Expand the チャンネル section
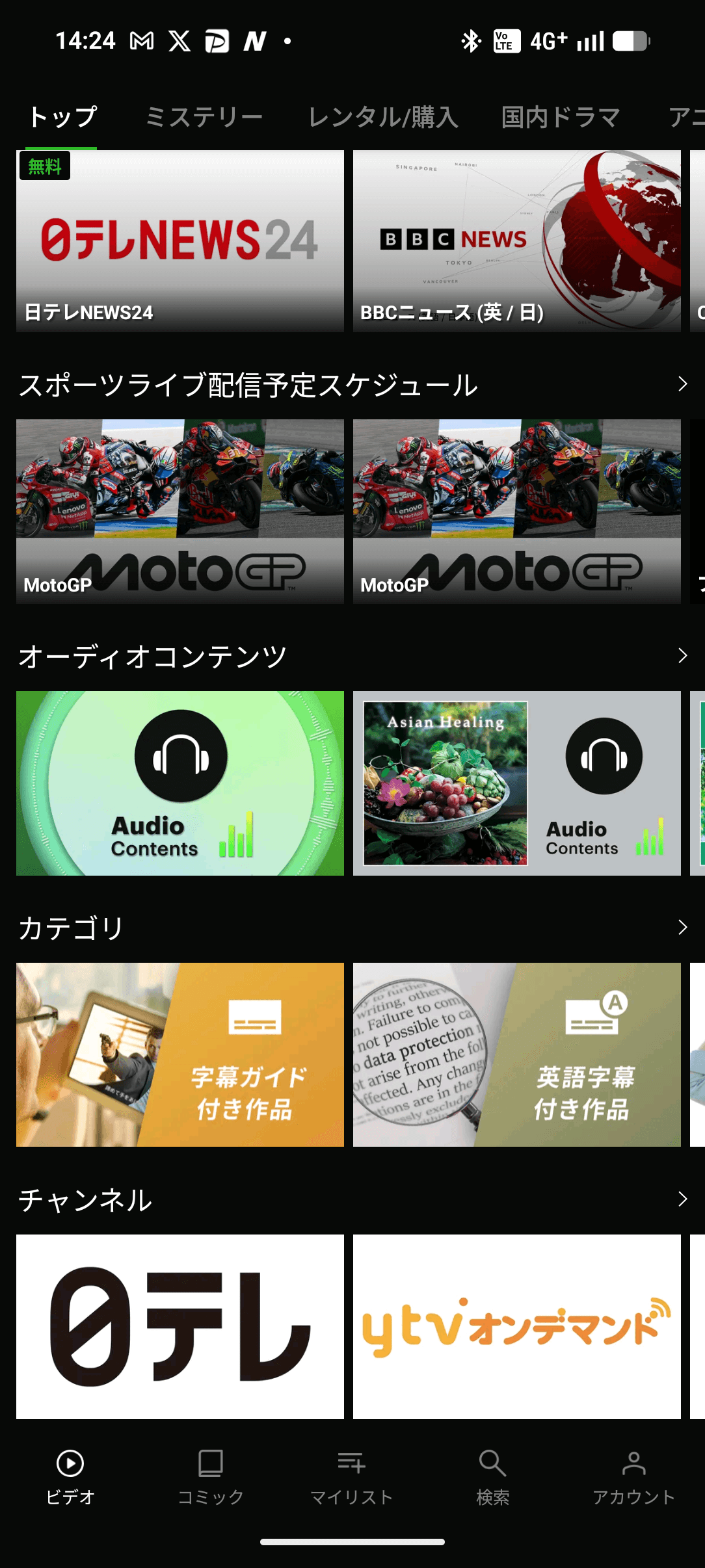Screen dimensions: 705x1568 point(682,1199)
